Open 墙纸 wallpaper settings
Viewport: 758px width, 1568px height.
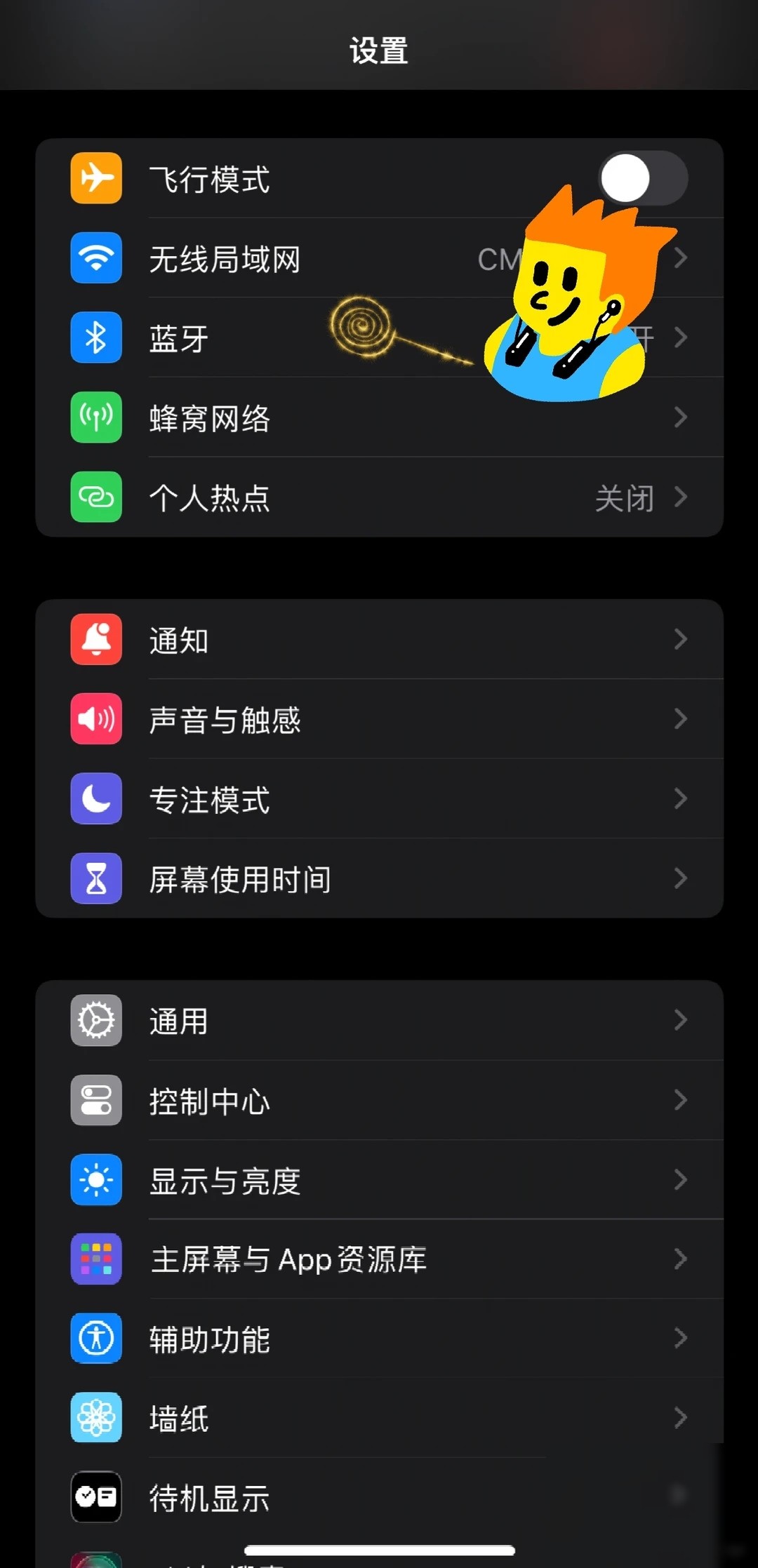click(379, 1418)
